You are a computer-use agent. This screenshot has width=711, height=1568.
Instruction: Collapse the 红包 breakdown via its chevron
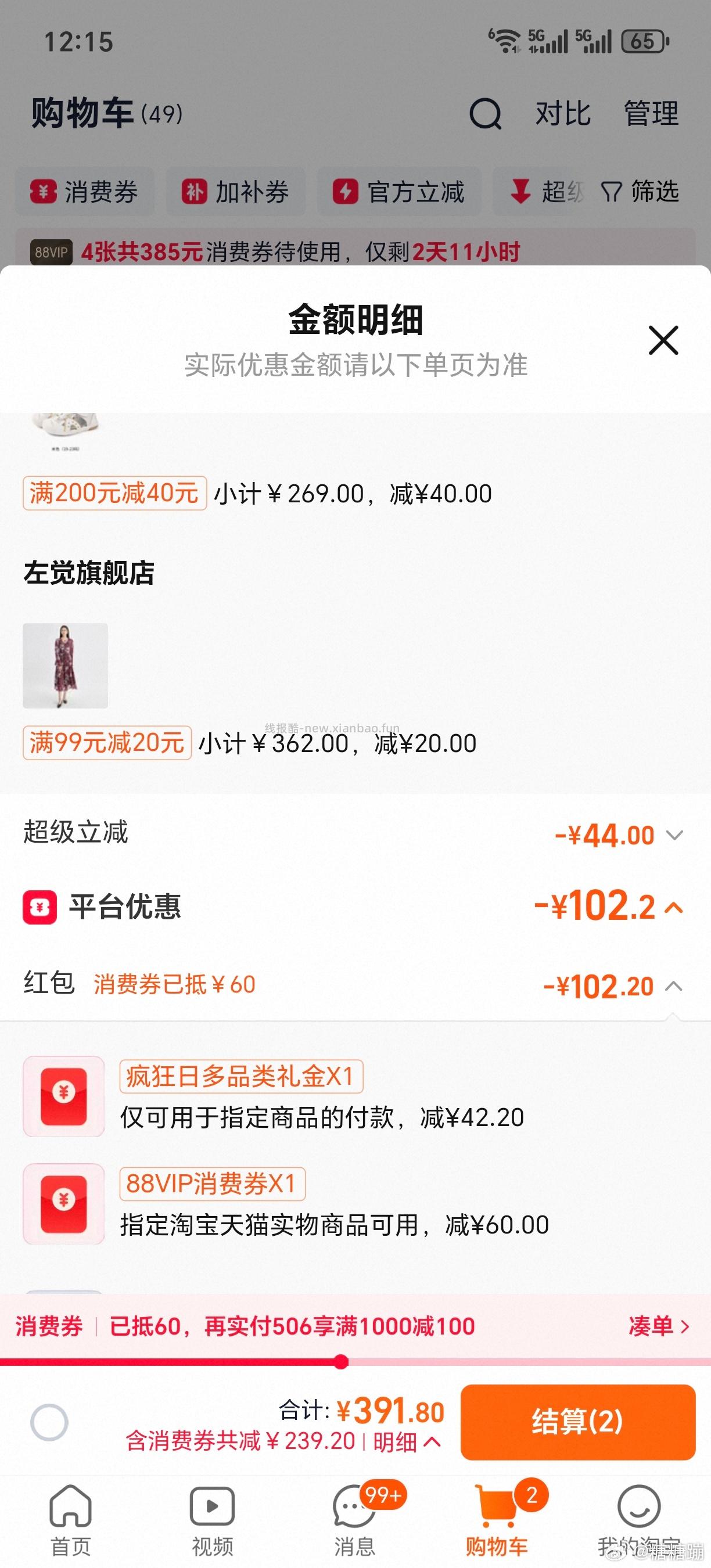[x=674, y=984]
